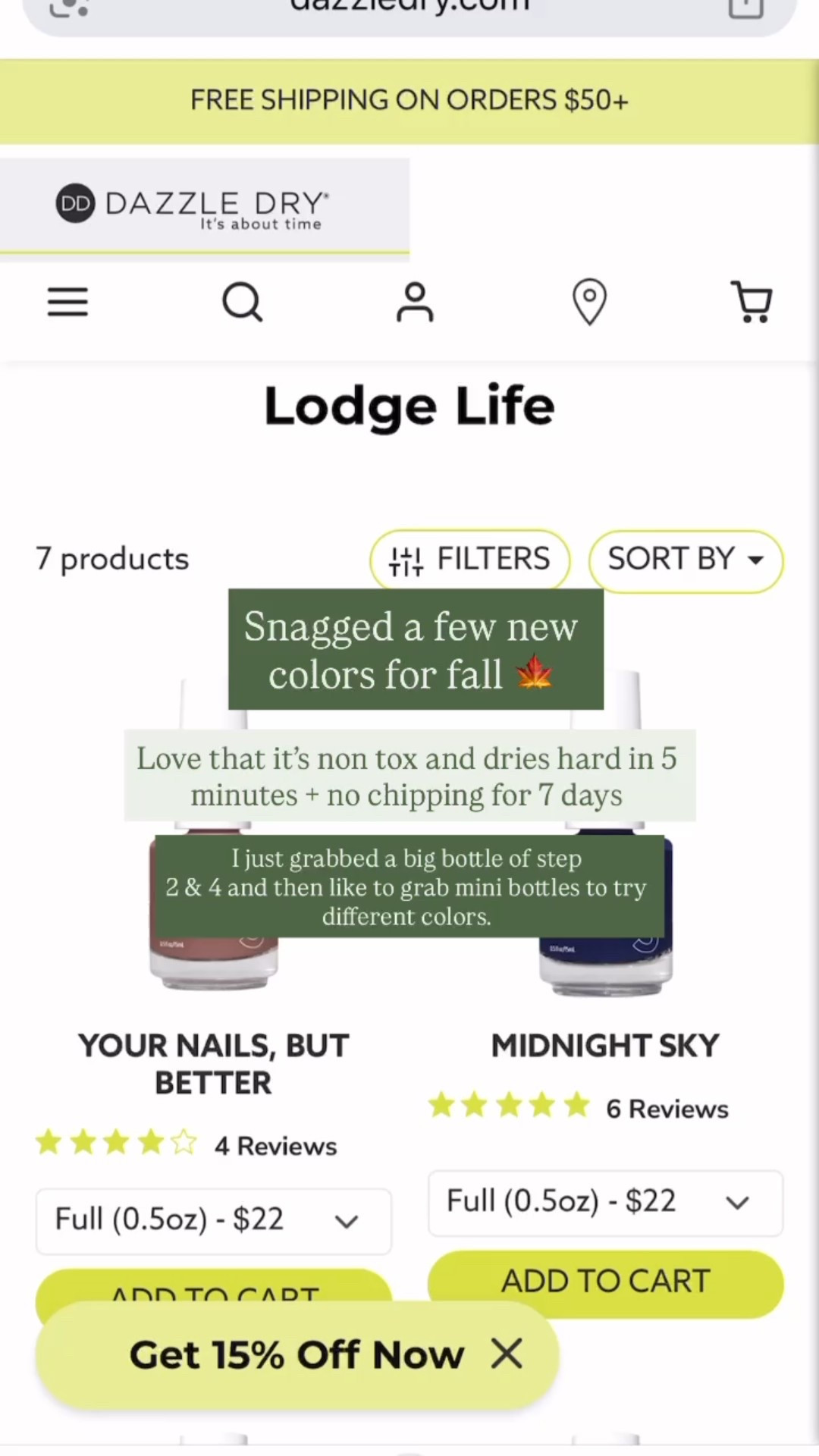
Task: Open the search icon
Action: [x=242, y=302]
